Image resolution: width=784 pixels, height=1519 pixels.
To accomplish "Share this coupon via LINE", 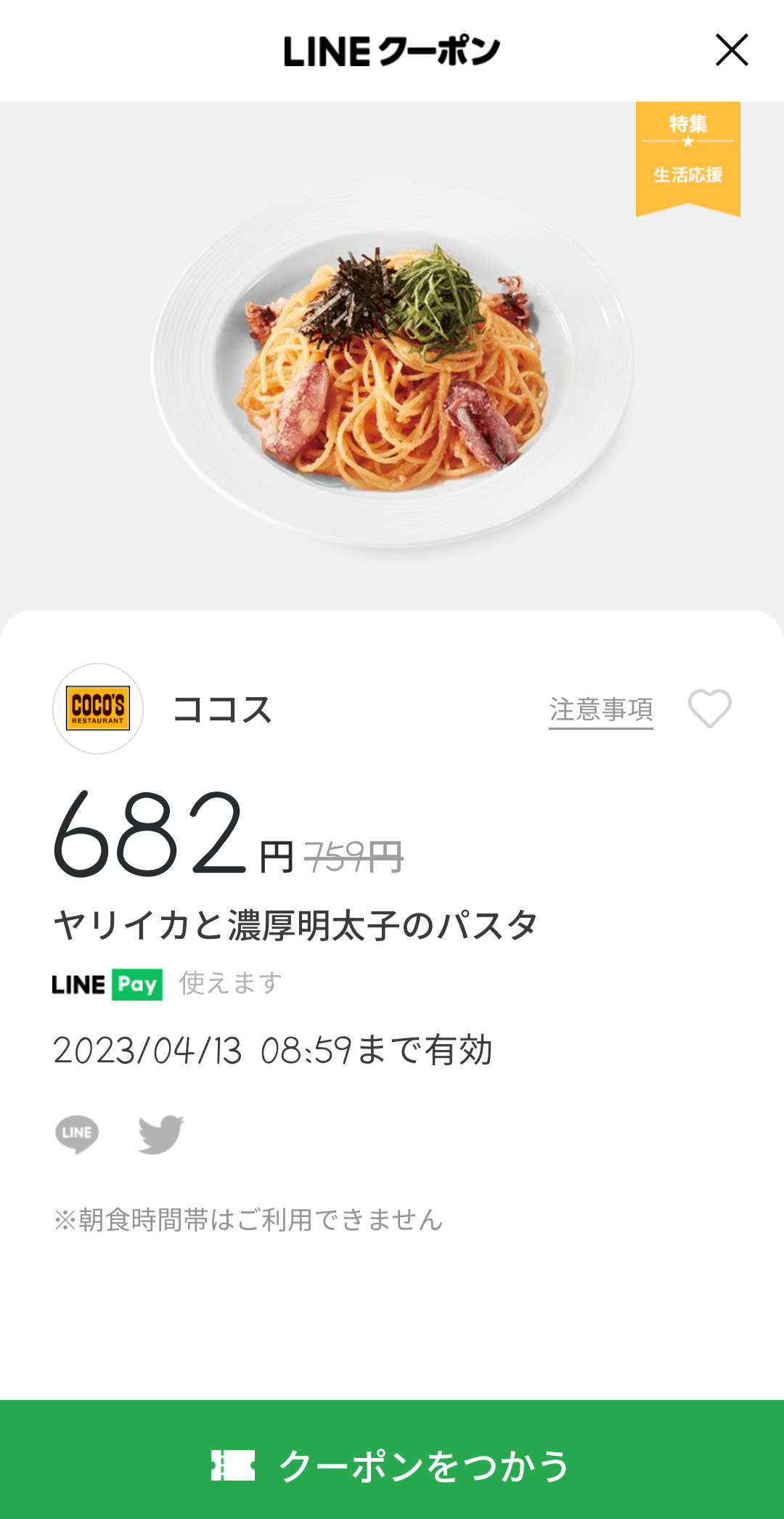I will pyautogui.click(x=77, y=1133).
